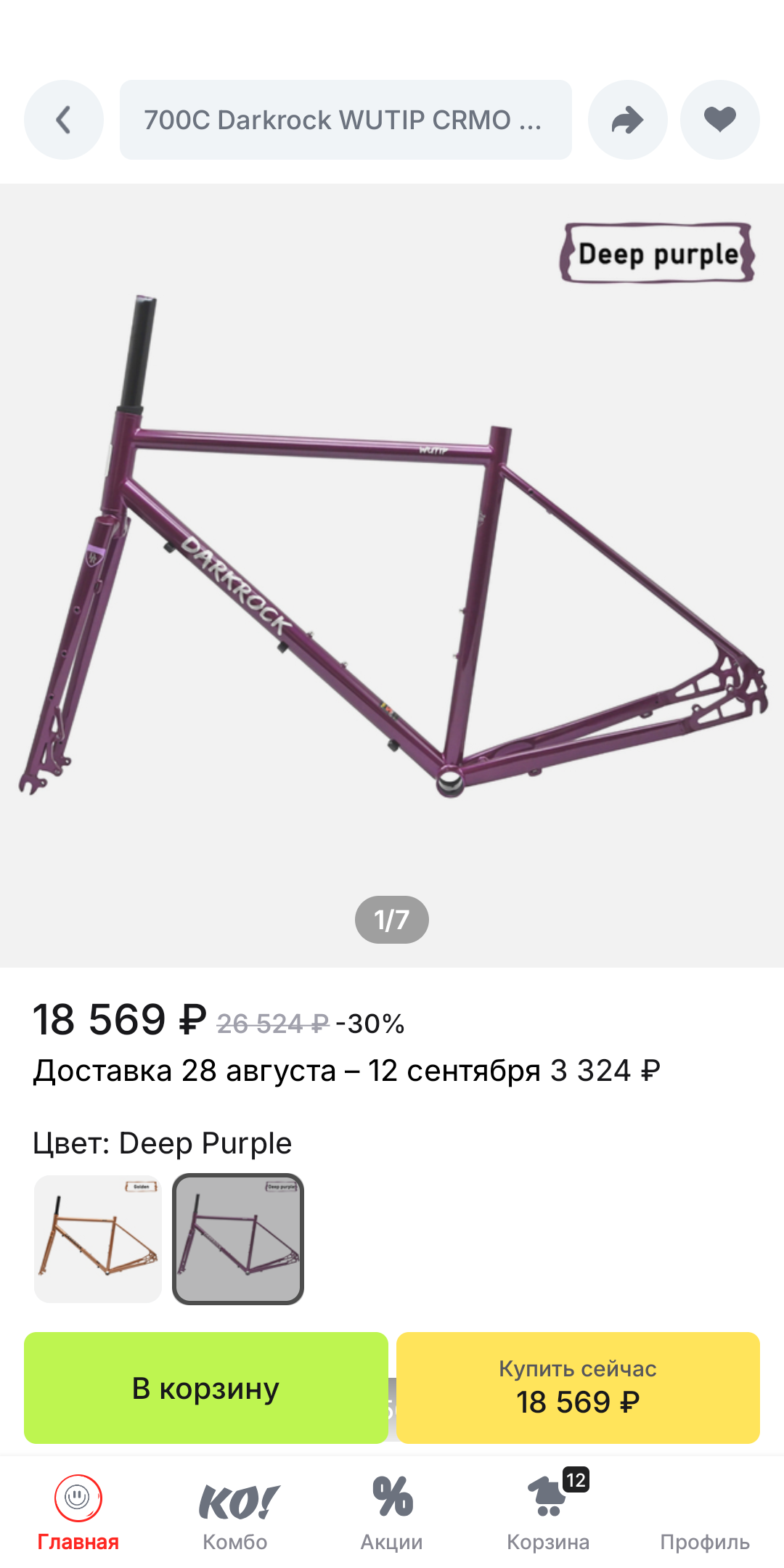This screenshot has width=784, height=1568.
Task: Tap Купить сейчас for 18 569 ₽
Action: [578, 1387]
